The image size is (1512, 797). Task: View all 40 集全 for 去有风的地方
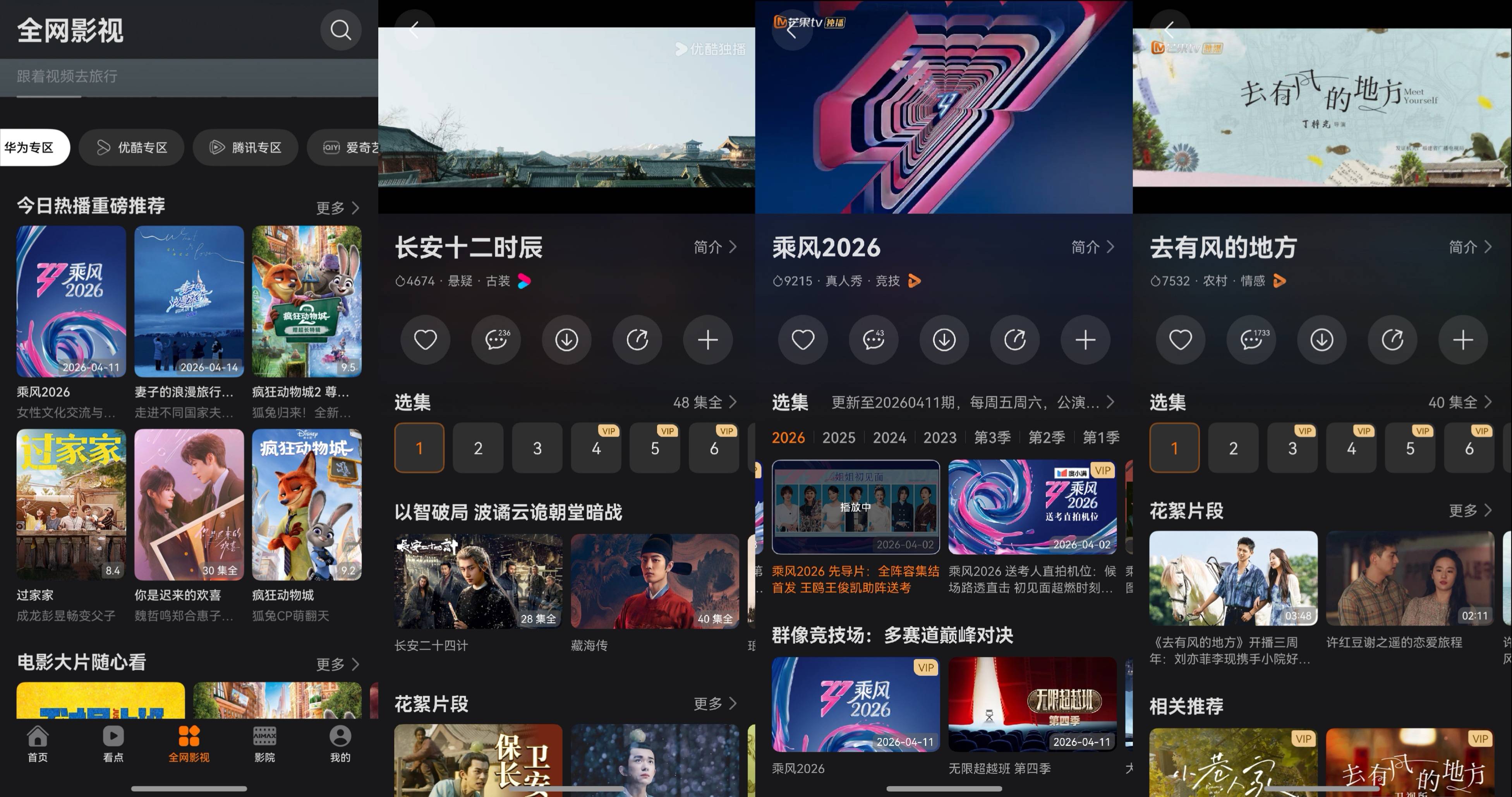1459,402
